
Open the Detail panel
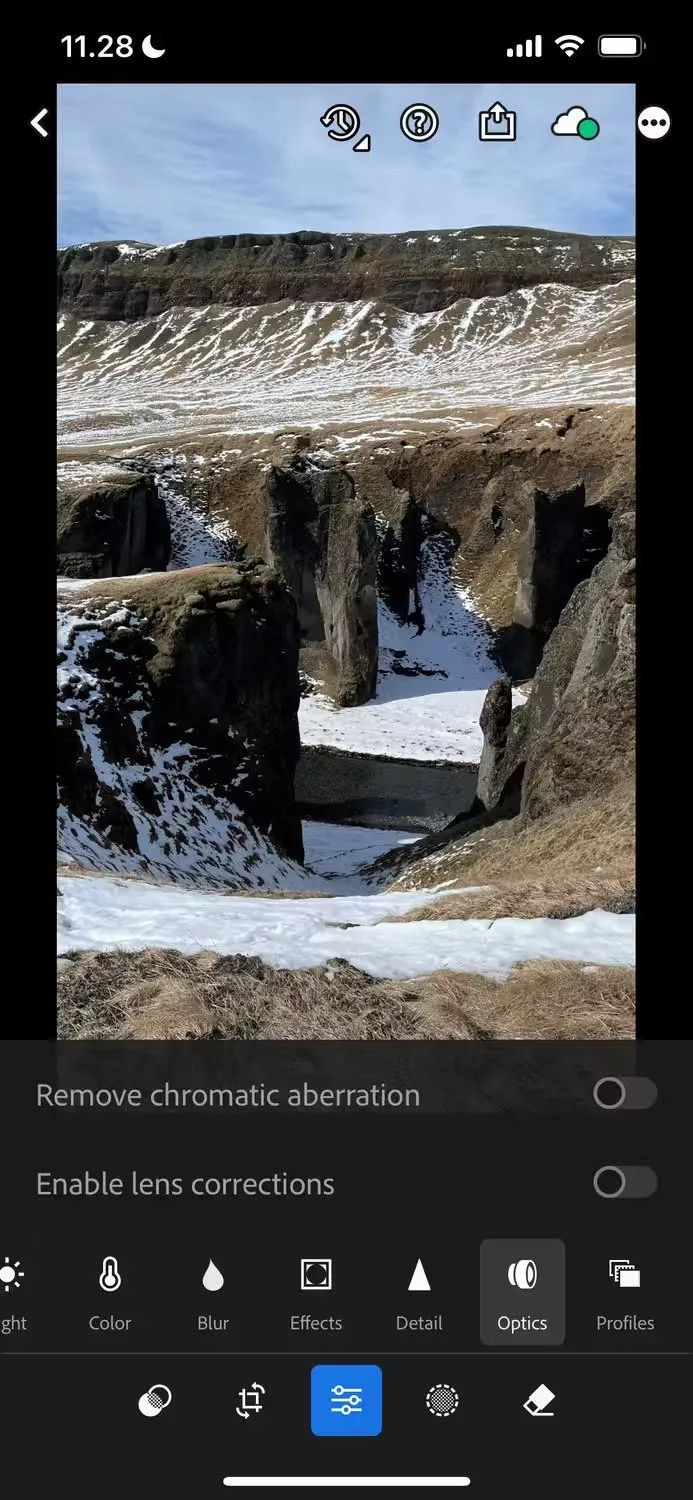pos(419,1292)
